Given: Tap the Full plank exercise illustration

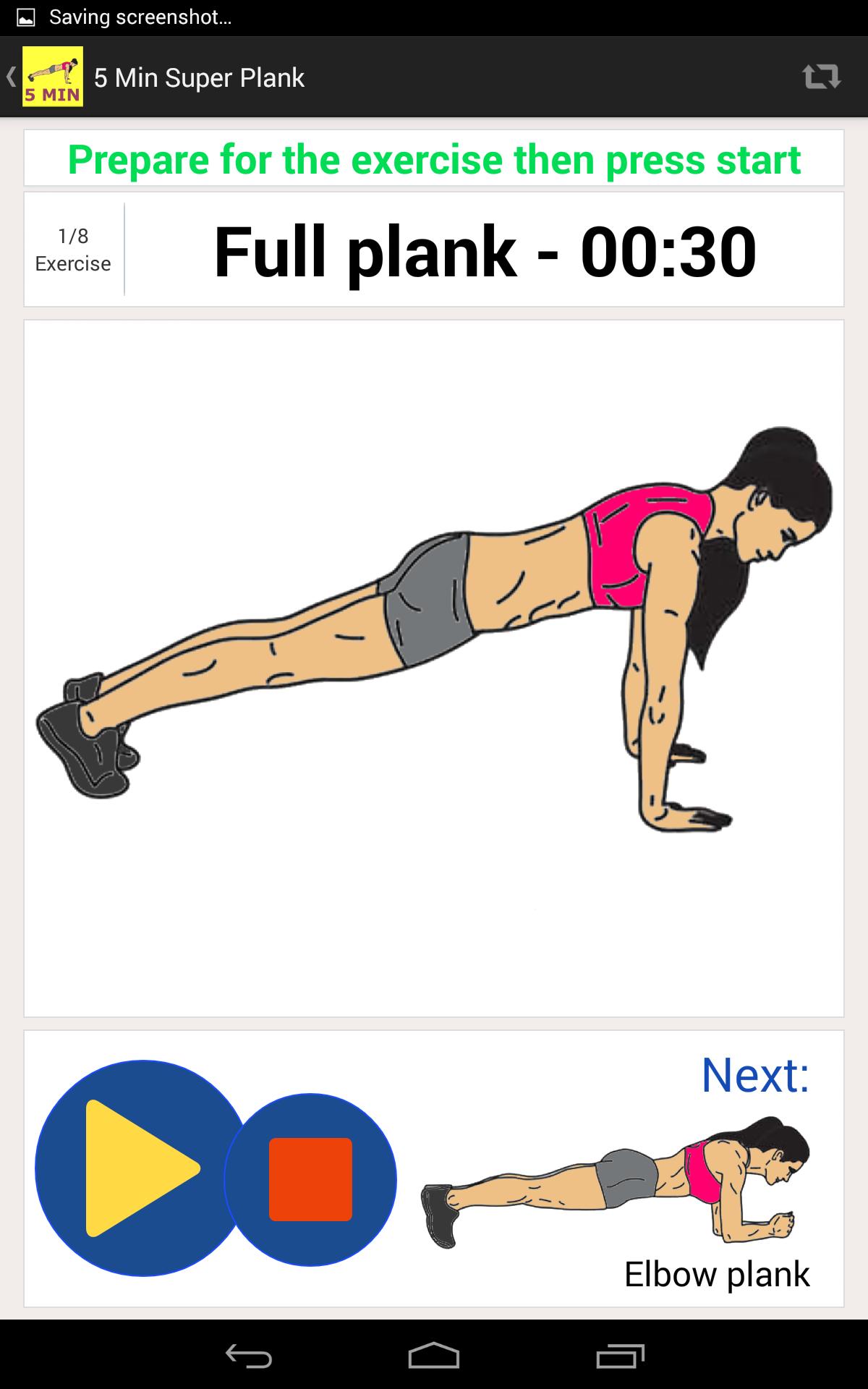Looking at the screenshot, I should [434, 666].
